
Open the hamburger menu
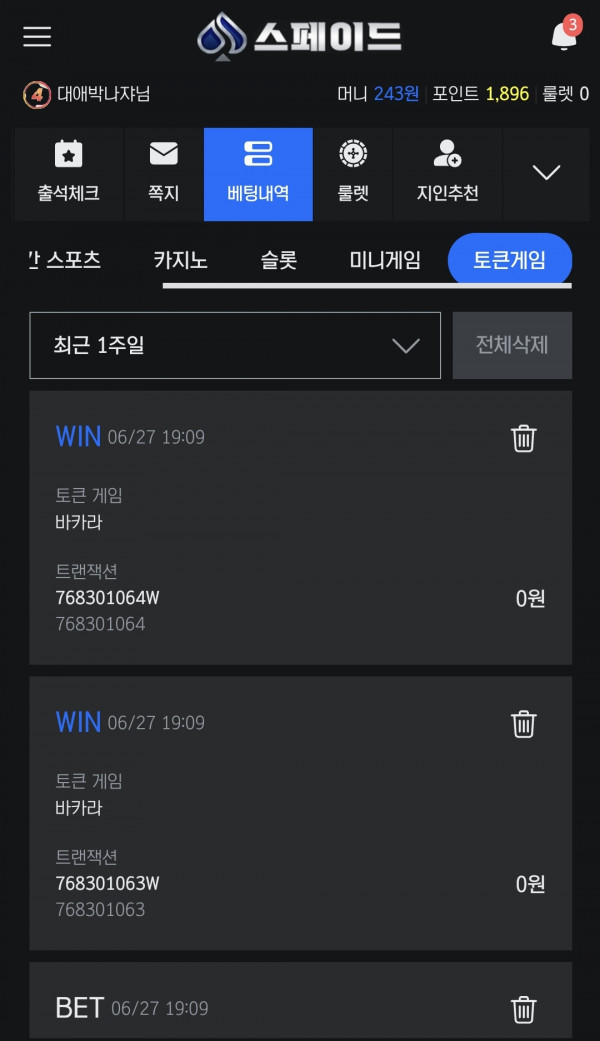37,37
